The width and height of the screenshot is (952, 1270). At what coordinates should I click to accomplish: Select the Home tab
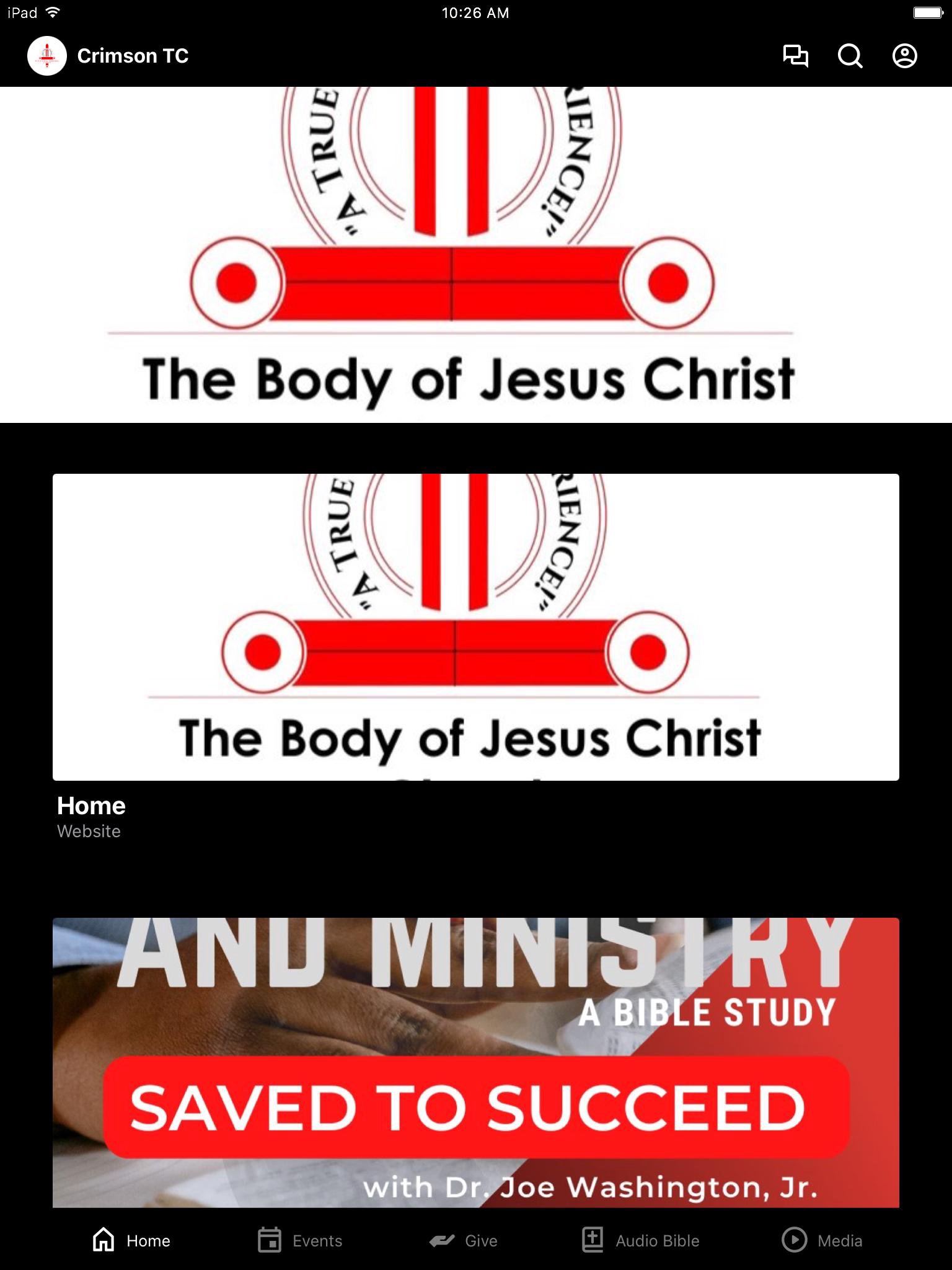coord(131,1240)
